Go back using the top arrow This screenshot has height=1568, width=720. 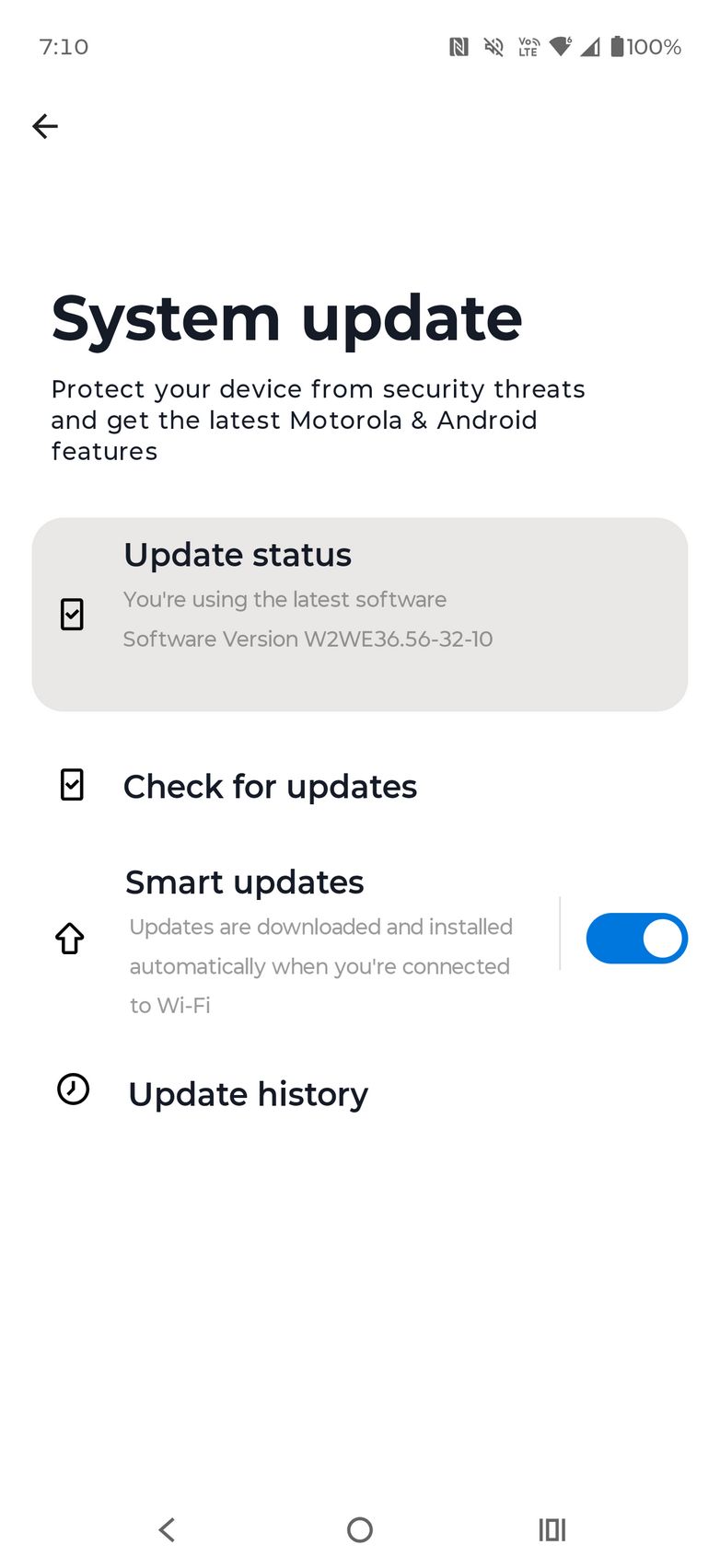tap(45, 126)
